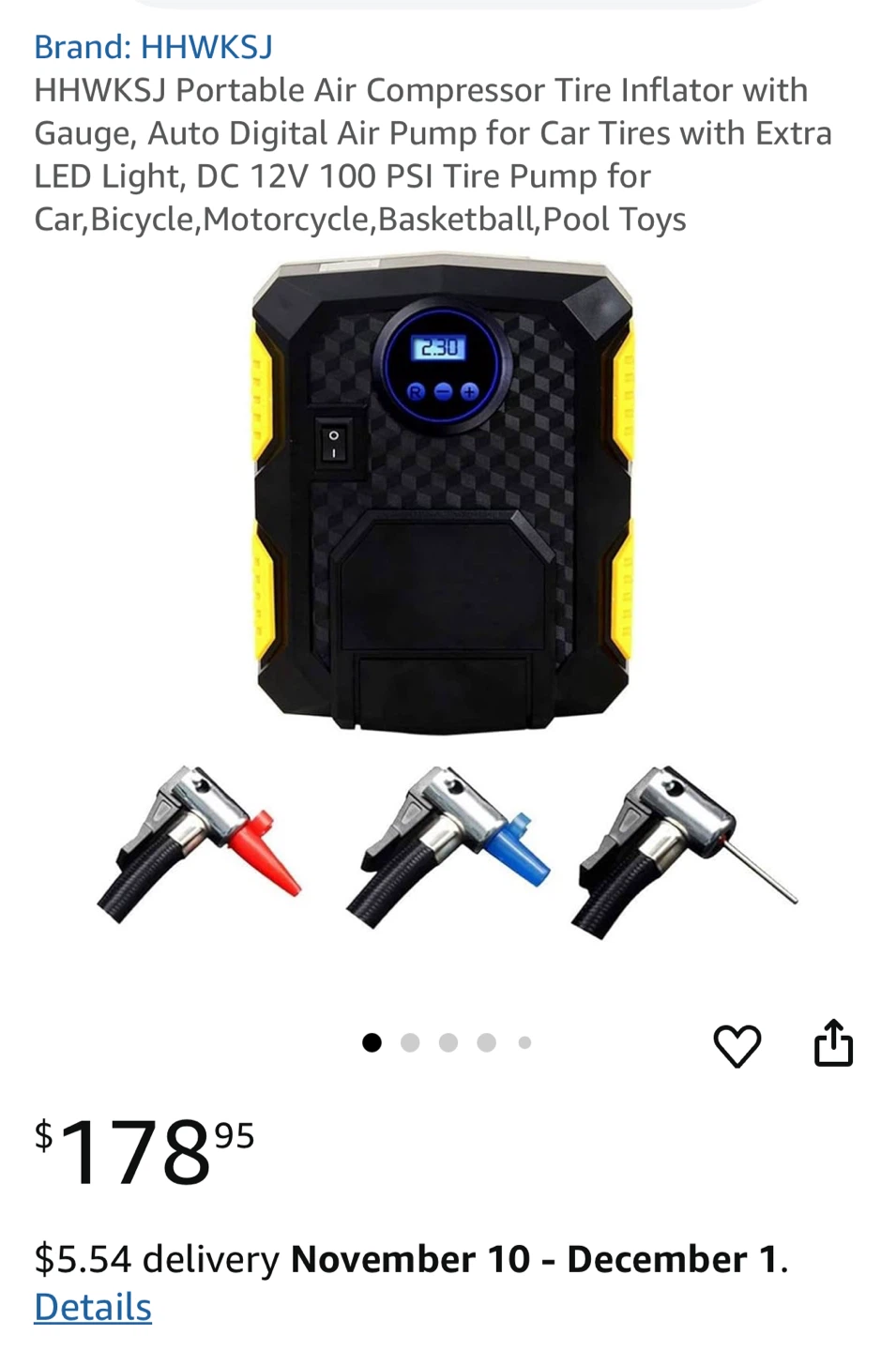896x1351 pixels.
Task: Jump to the second product image dot
Action: pos(410,1042)
